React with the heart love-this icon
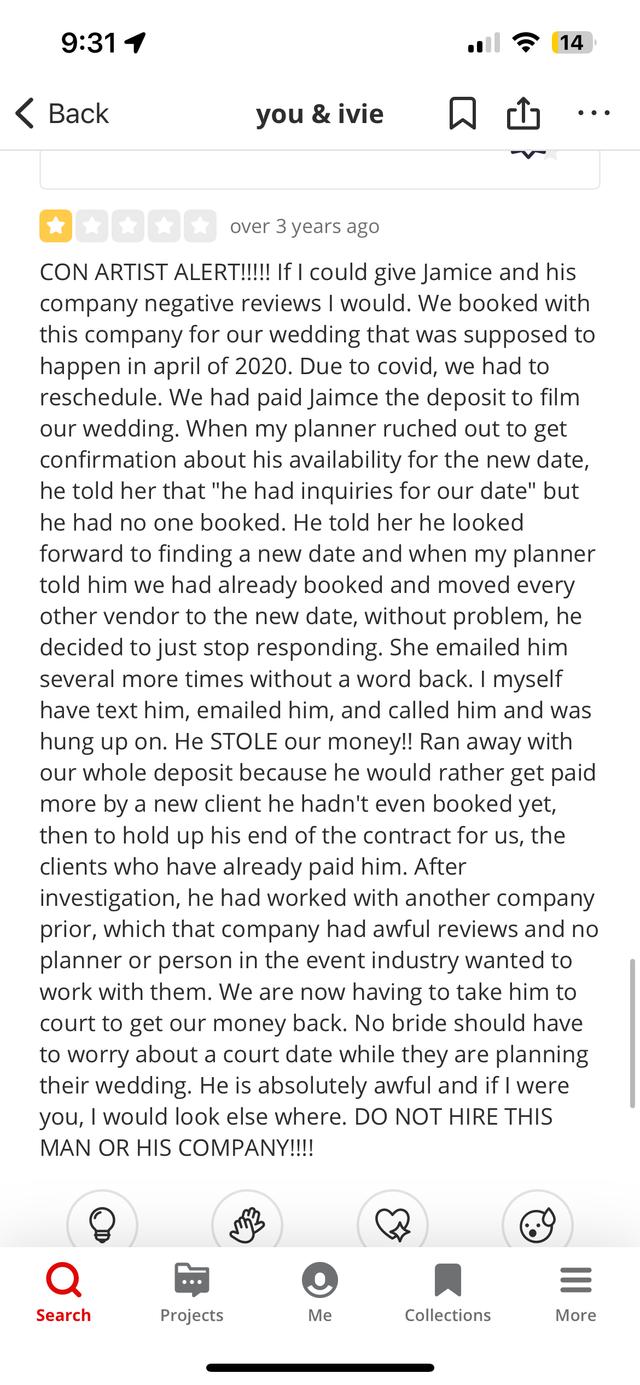This screenshot has height=1385, width=640. pyautogui.click(x=393, y=1223)
